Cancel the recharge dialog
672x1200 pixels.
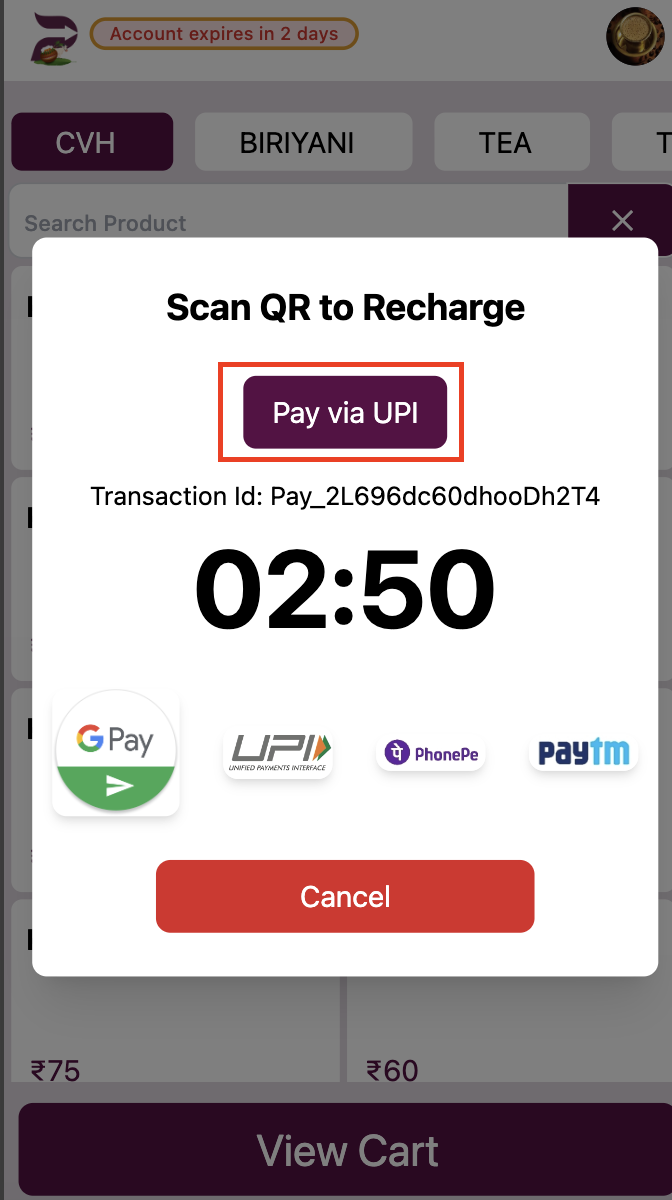click(x=345, y=896)
